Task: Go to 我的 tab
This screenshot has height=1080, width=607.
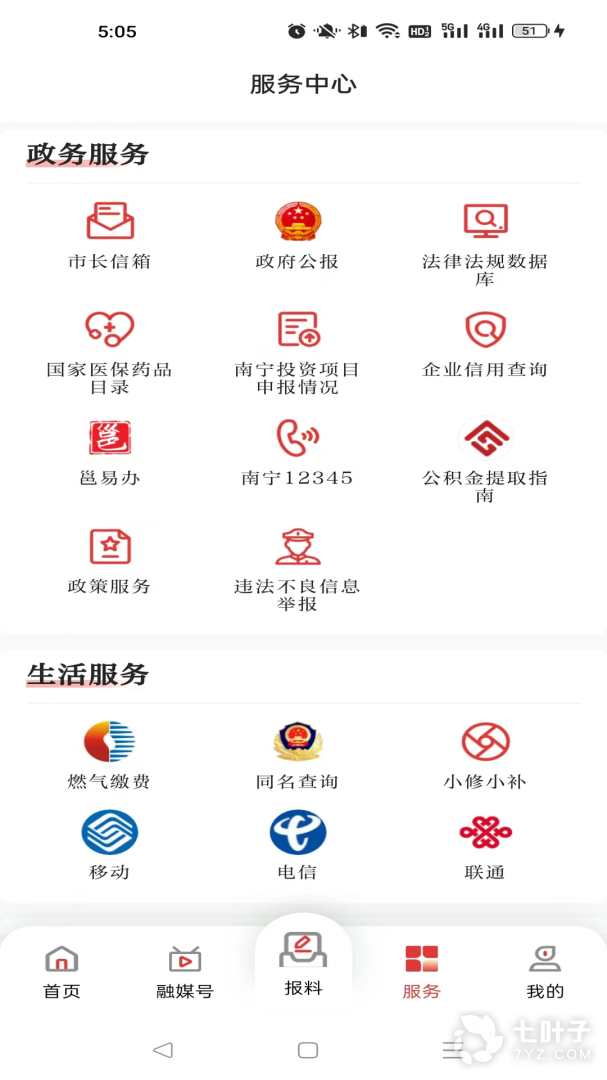Action: point(545,973)
